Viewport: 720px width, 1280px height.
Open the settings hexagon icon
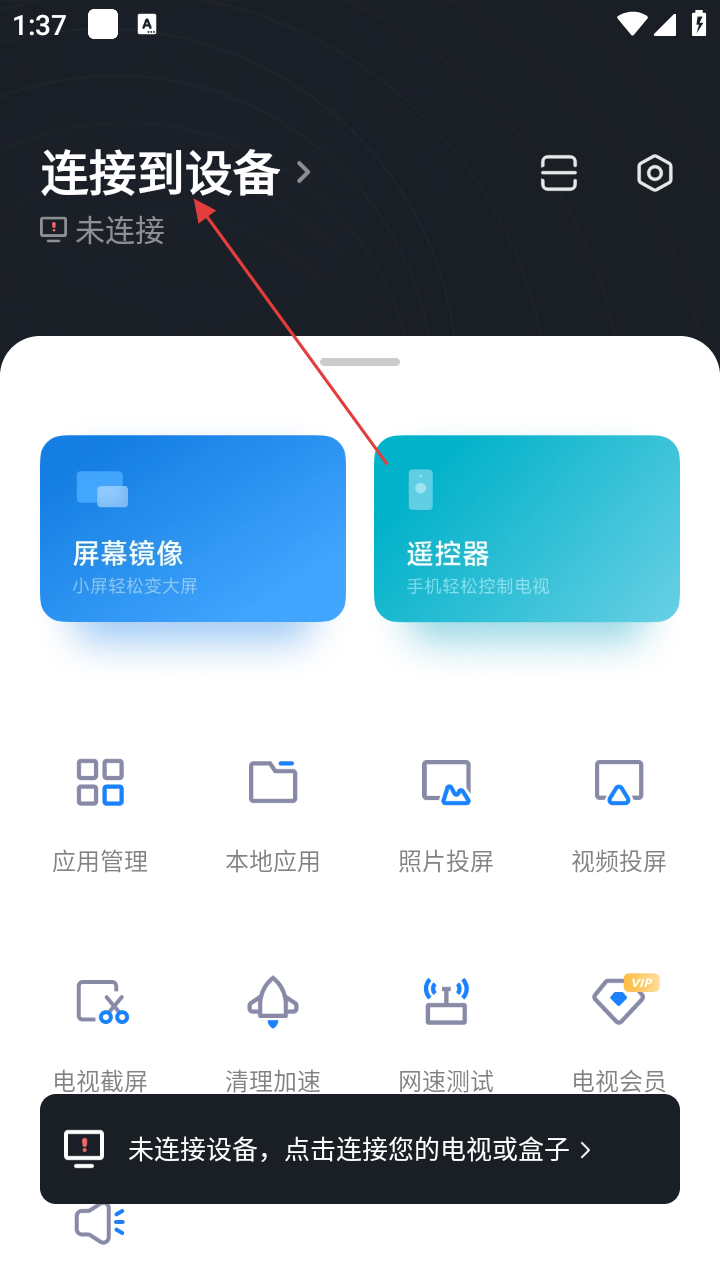(655, 173)
